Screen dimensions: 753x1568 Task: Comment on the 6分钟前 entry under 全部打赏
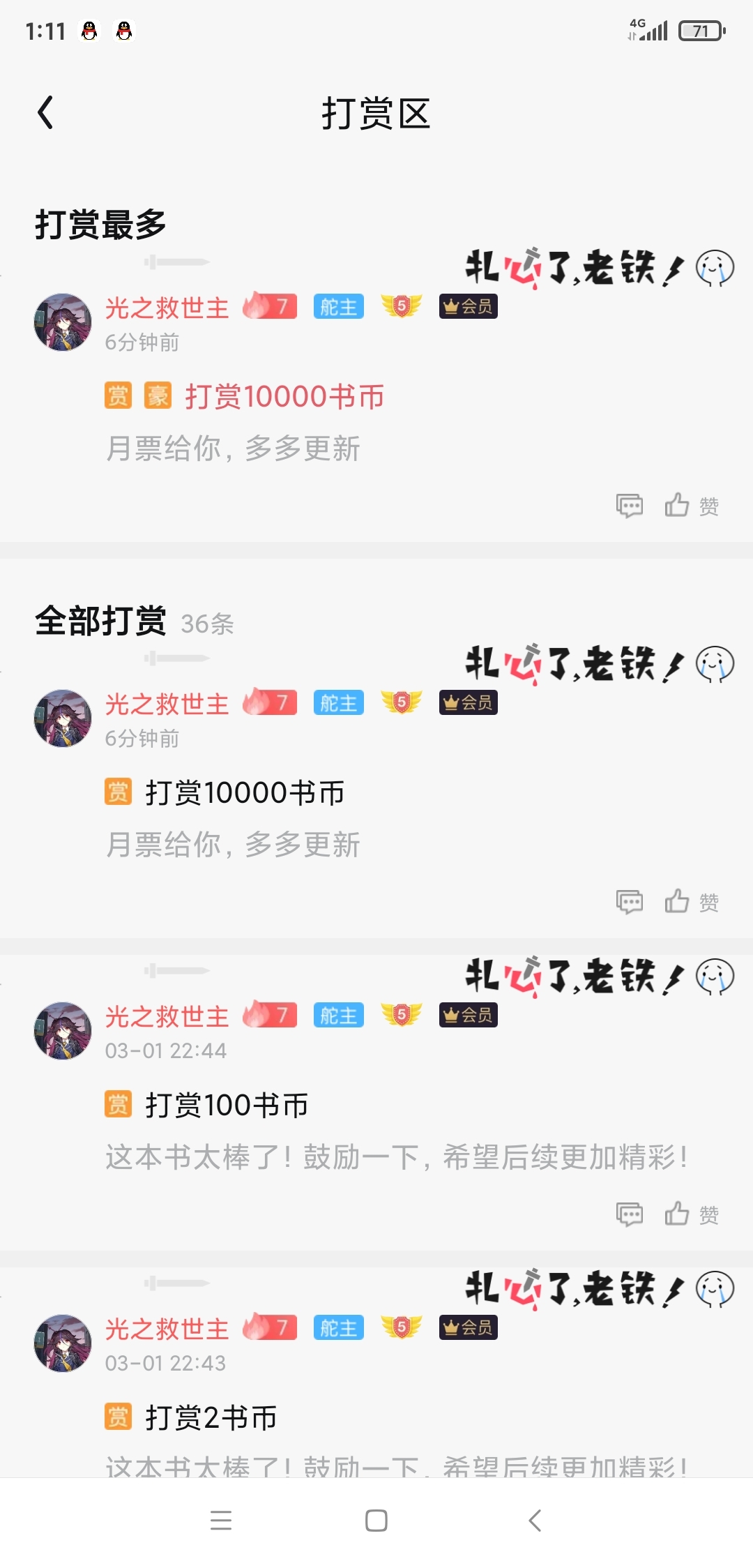(630, 902)
